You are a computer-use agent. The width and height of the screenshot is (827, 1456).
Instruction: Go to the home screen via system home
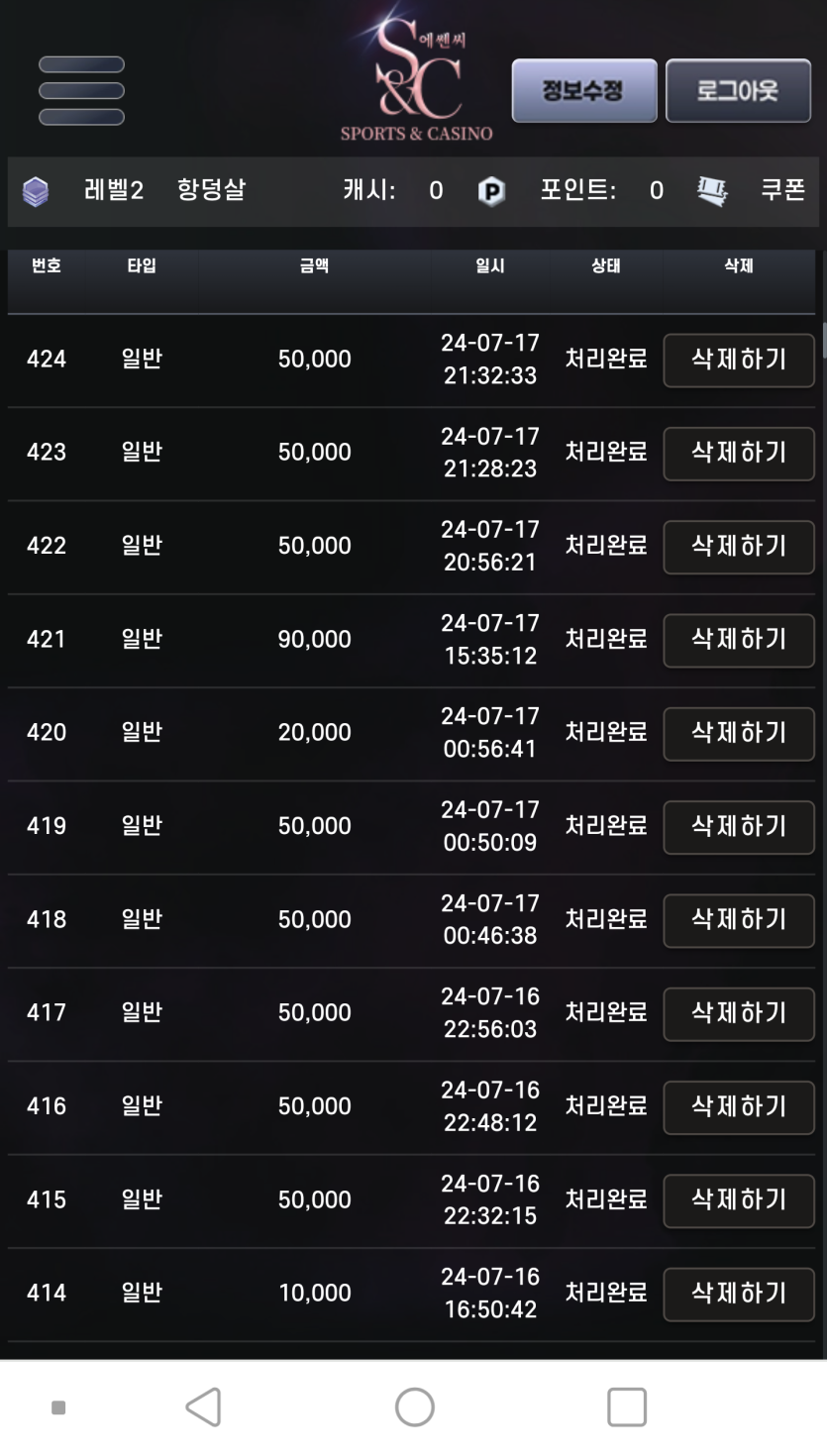pyautogui.click(x=414, y=1406)
